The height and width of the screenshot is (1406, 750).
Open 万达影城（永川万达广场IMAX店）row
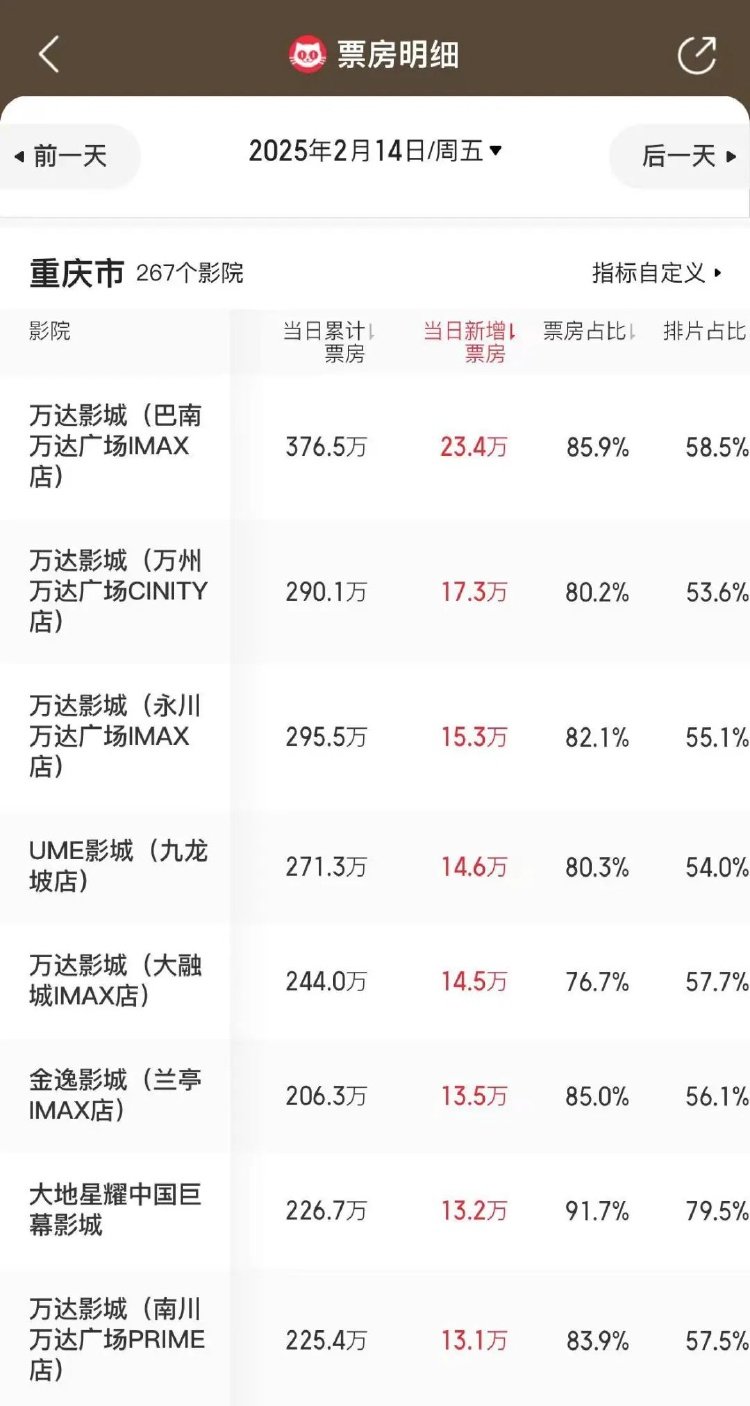click(375, 737)
